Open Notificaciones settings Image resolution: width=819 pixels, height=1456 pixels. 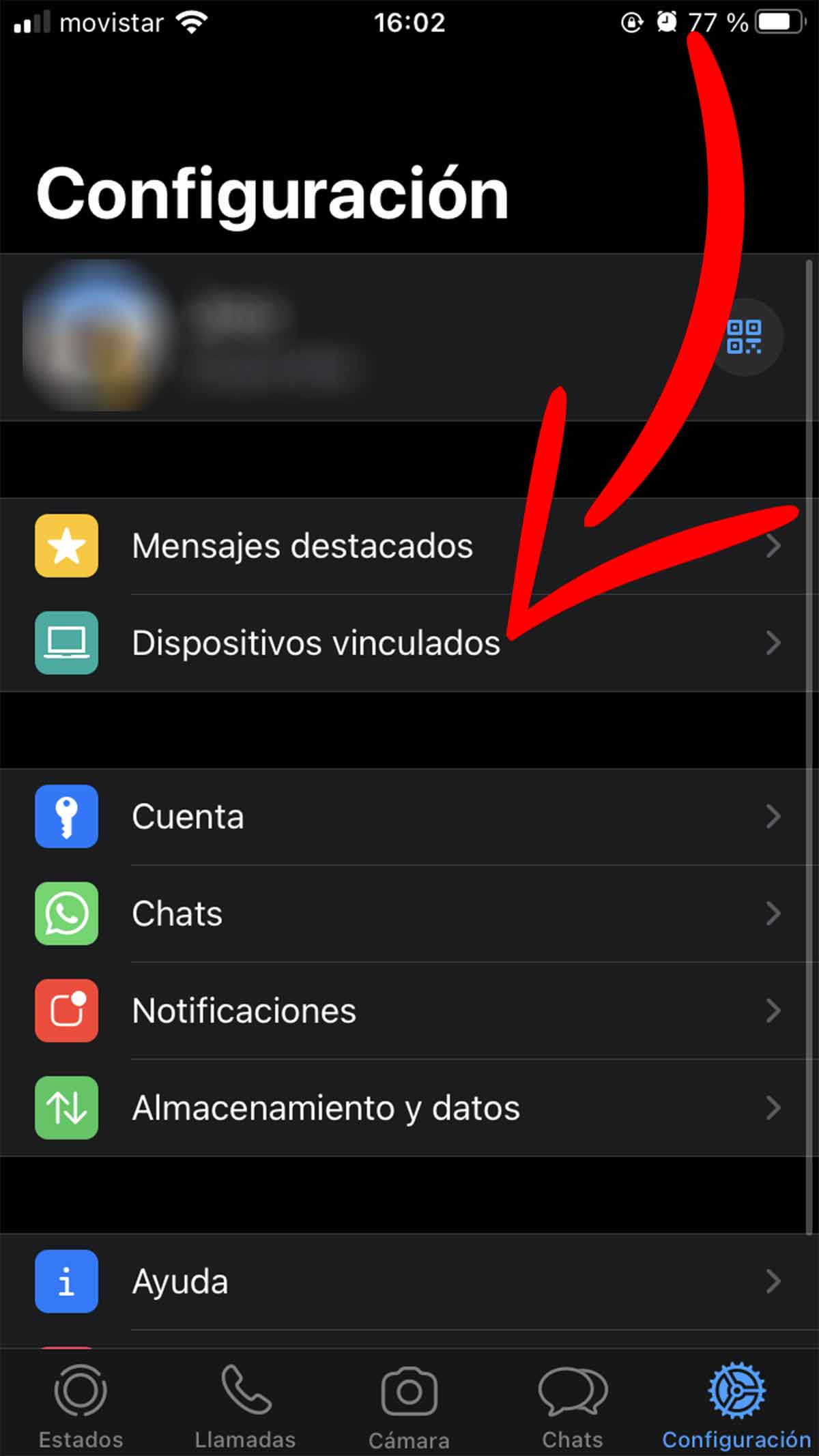pos(409,1010)
